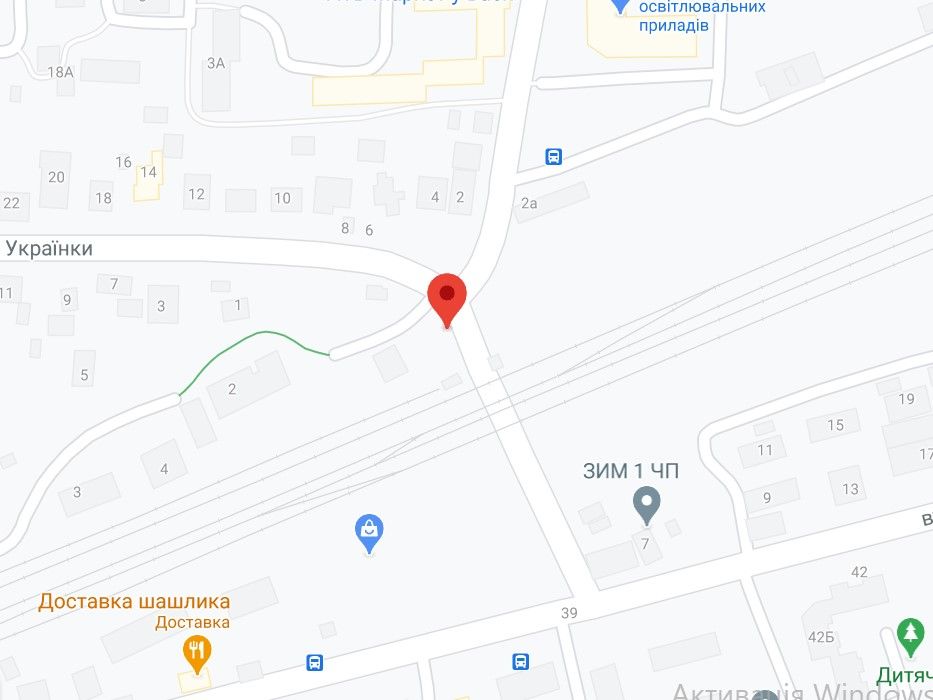
Task: Open the green park marker Дитяч…
Action: click(910, 634)
